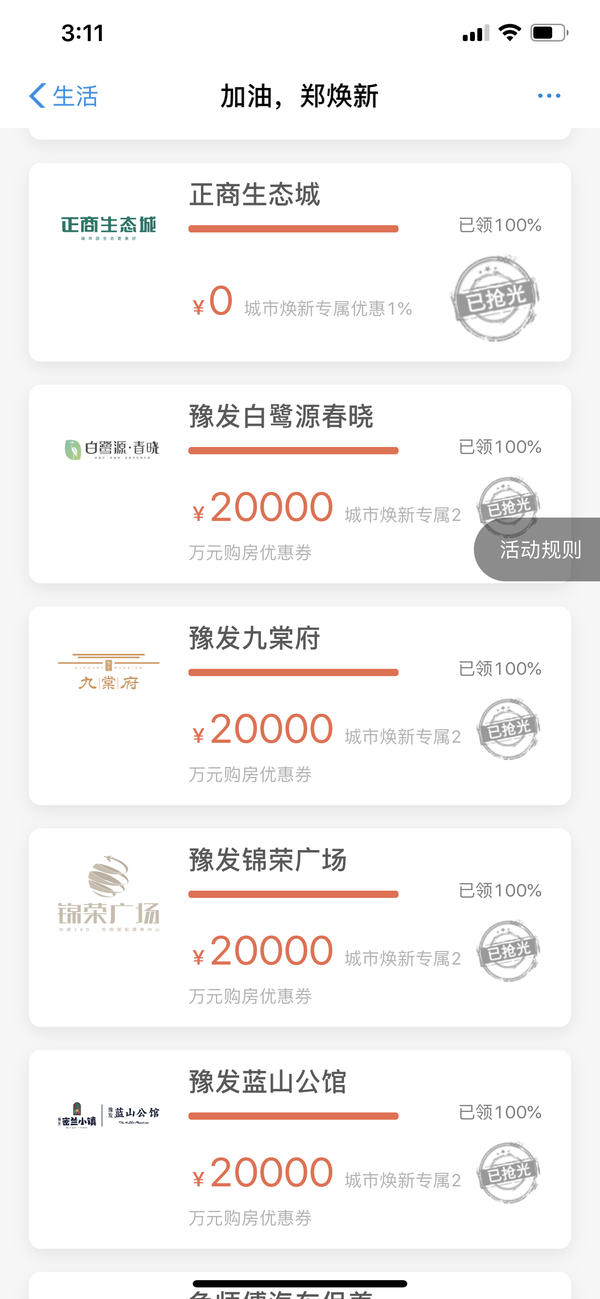Open the 正商生态城 coupon card
Viewport: 600px width, 1299px height.
(300, 262)
